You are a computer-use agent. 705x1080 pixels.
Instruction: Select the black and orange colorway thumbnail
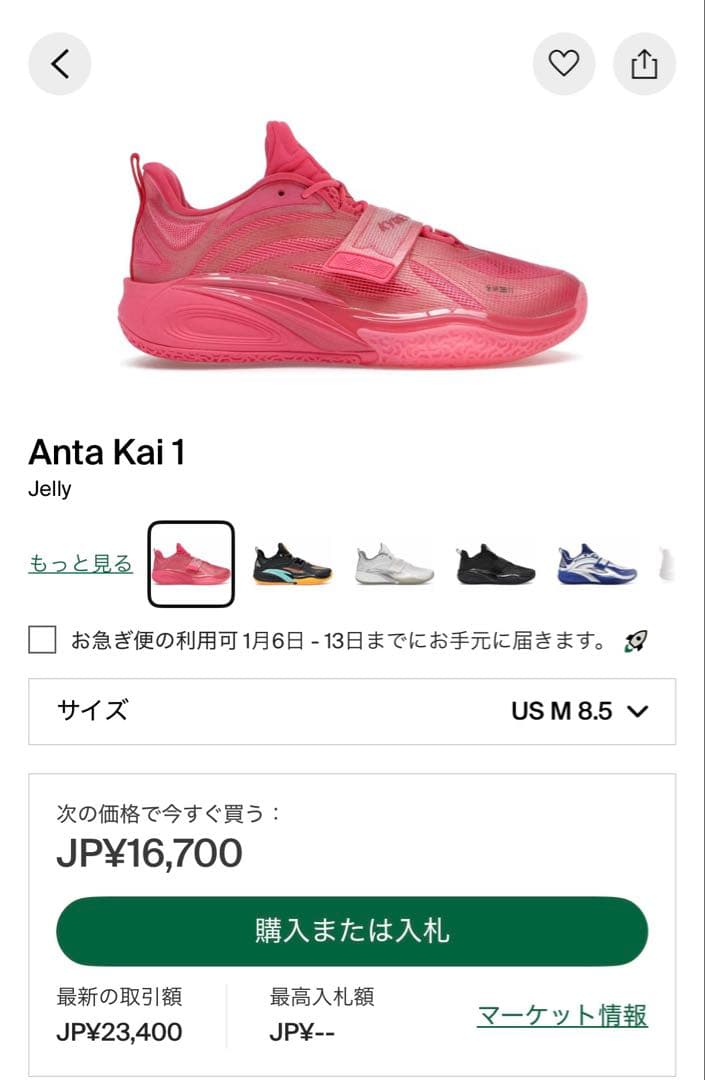click(292, 564)
